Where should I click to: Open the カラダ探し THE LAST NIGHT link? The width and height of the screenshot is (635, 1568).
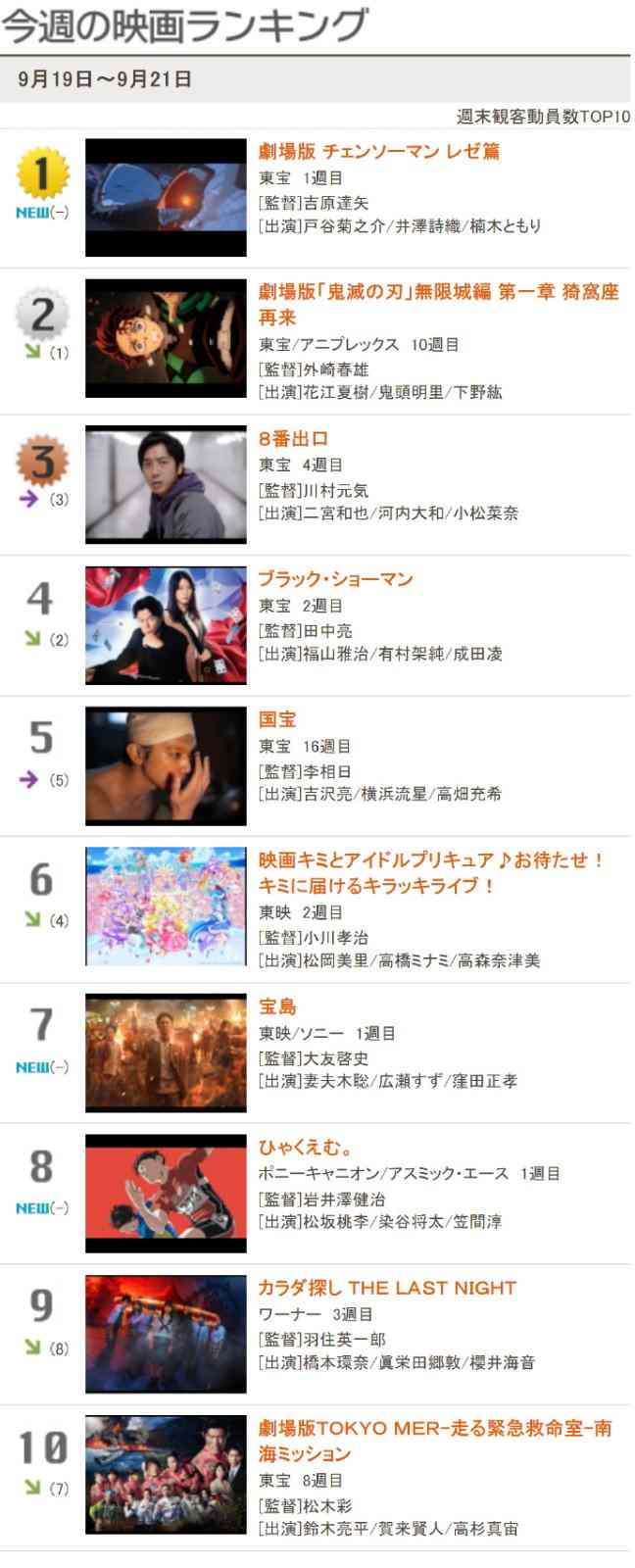(386, 1288)
